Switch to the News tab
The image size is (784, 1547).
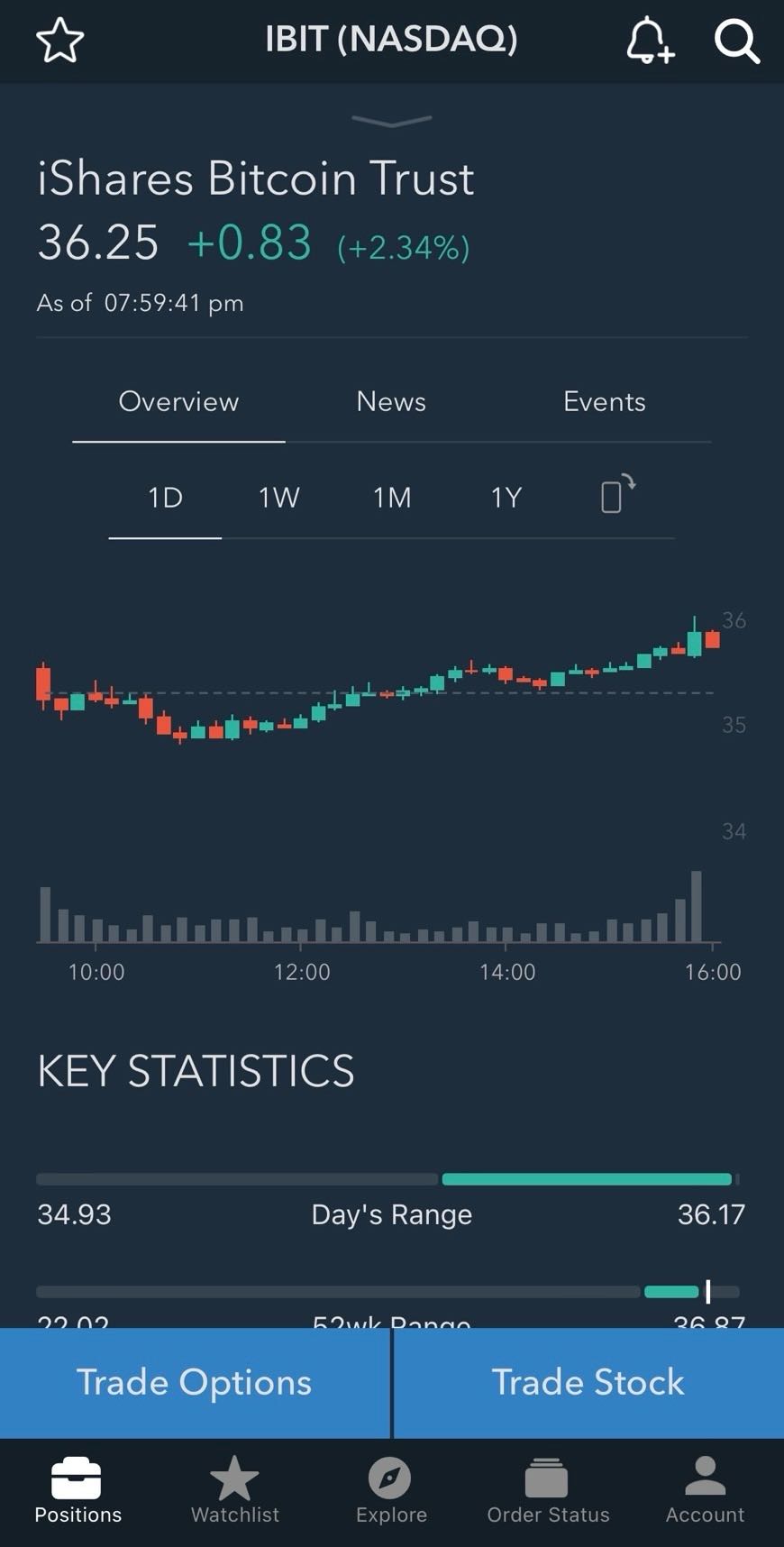pos(391,402)
